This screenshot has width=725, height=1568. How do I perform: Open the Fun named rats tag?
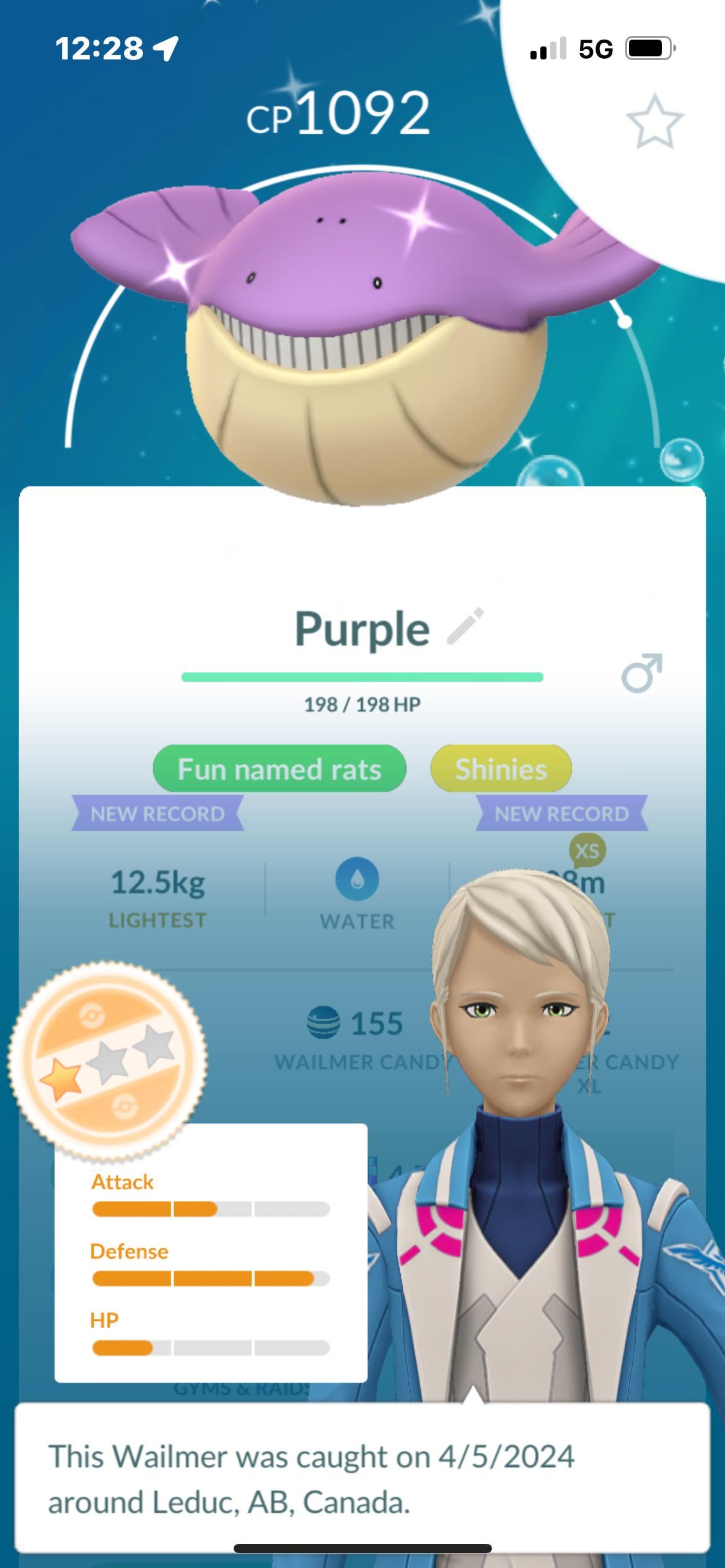tap(279, 769)
